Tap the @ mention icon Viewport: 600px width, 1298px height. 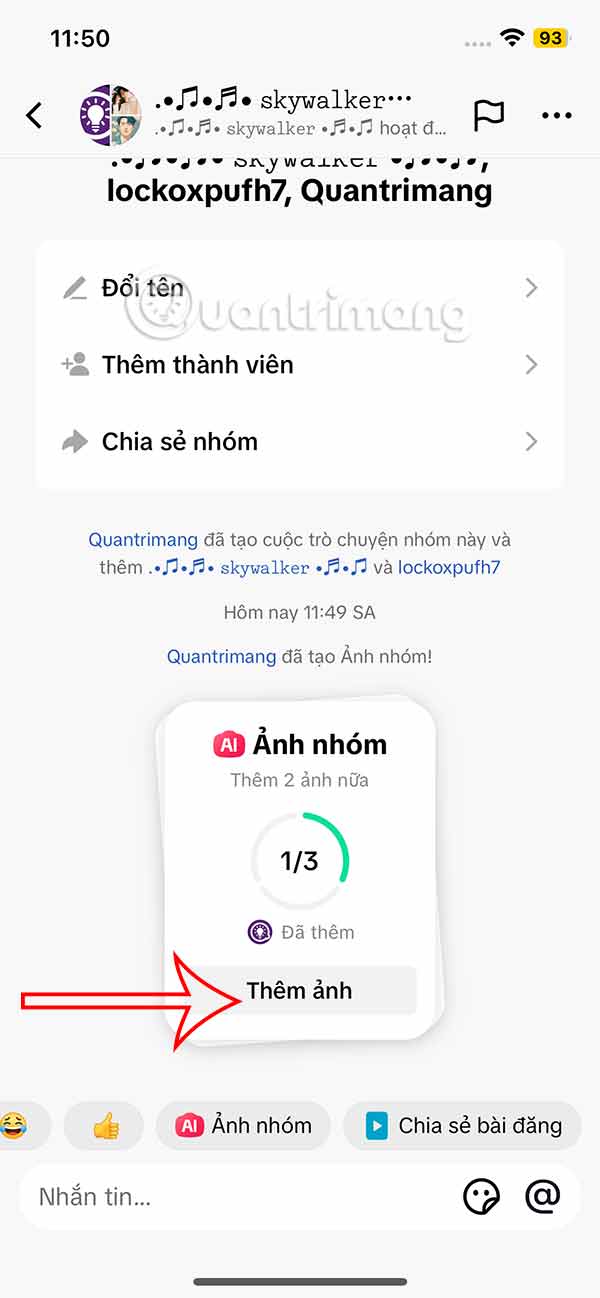pos(542,1196)
